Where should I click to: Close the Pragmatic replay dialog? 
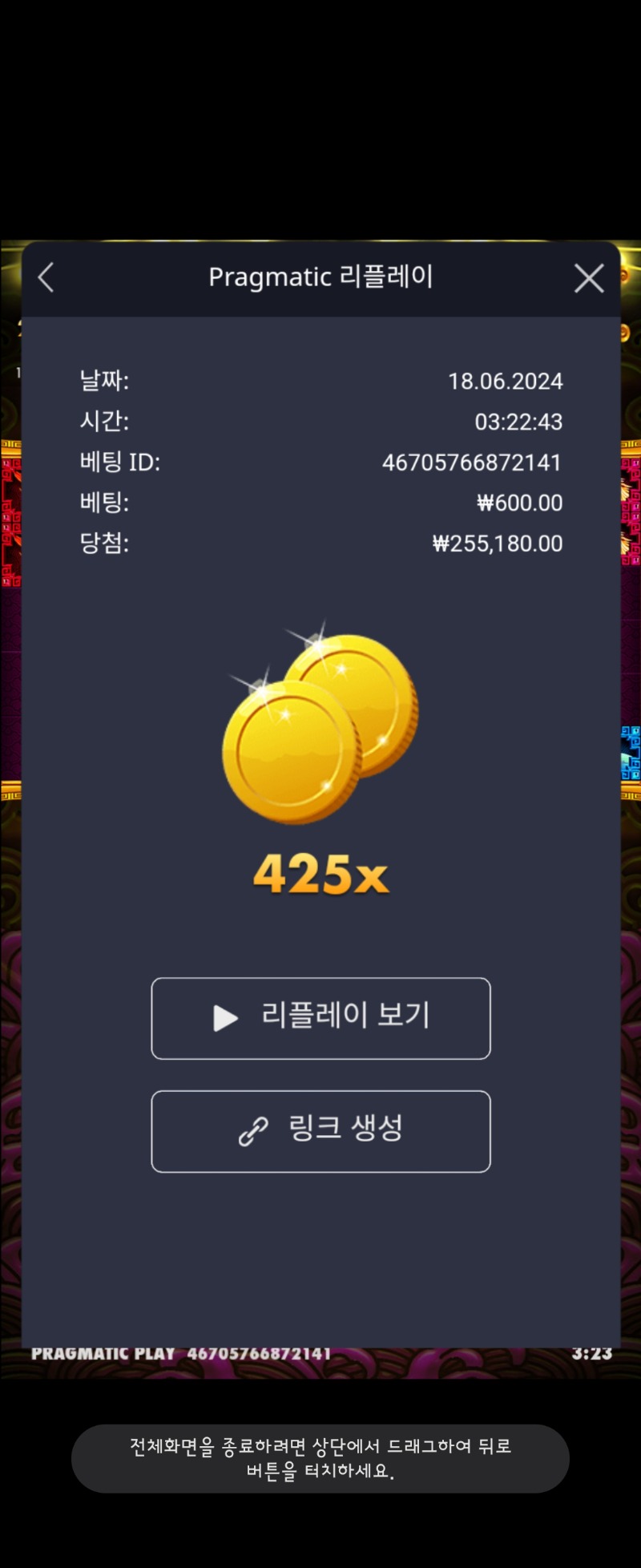(x=589, y=278)
